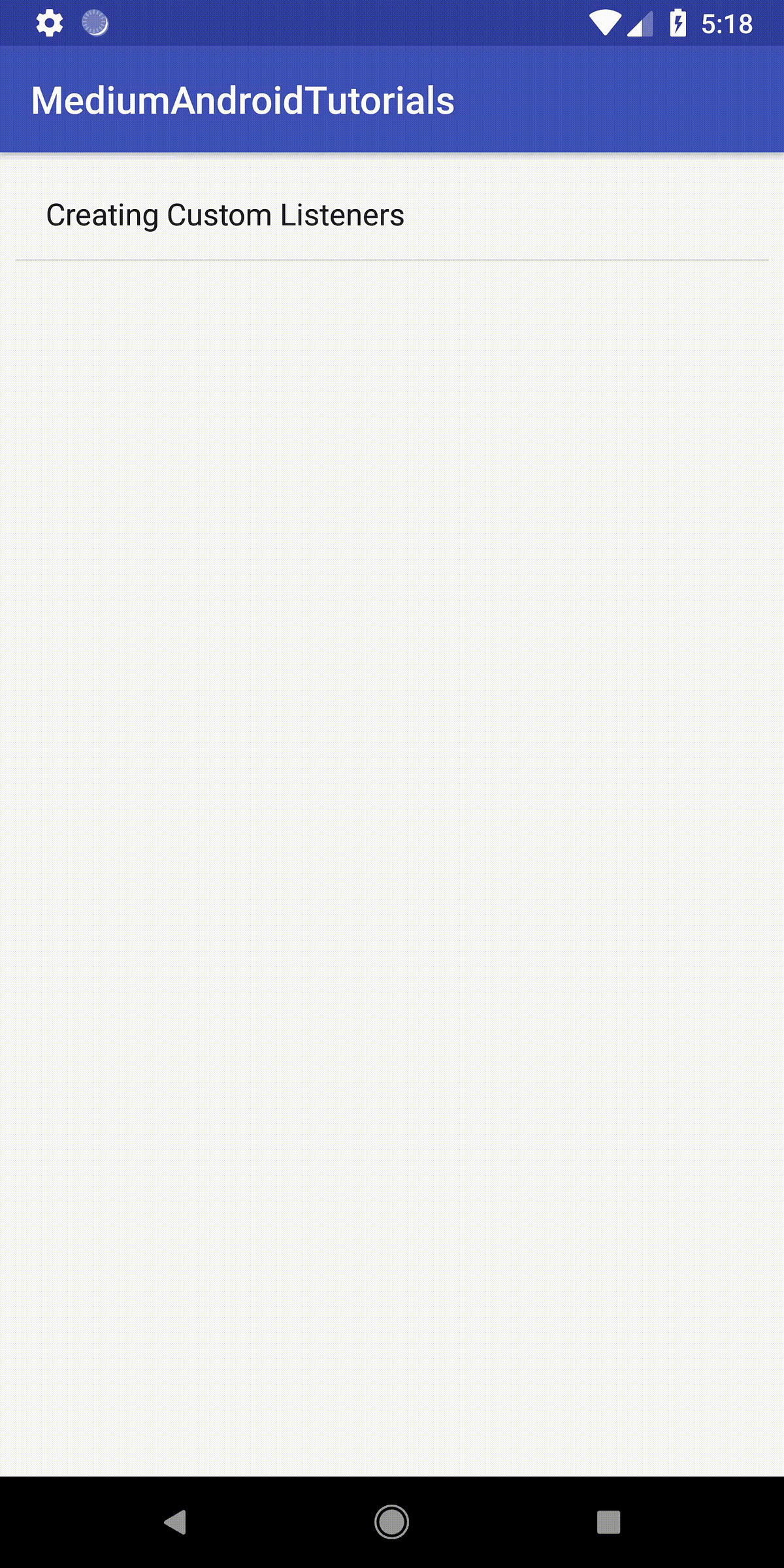Return to the home screen
Viewport: 784px width, 1568px height.
(x=391, y=1522)
